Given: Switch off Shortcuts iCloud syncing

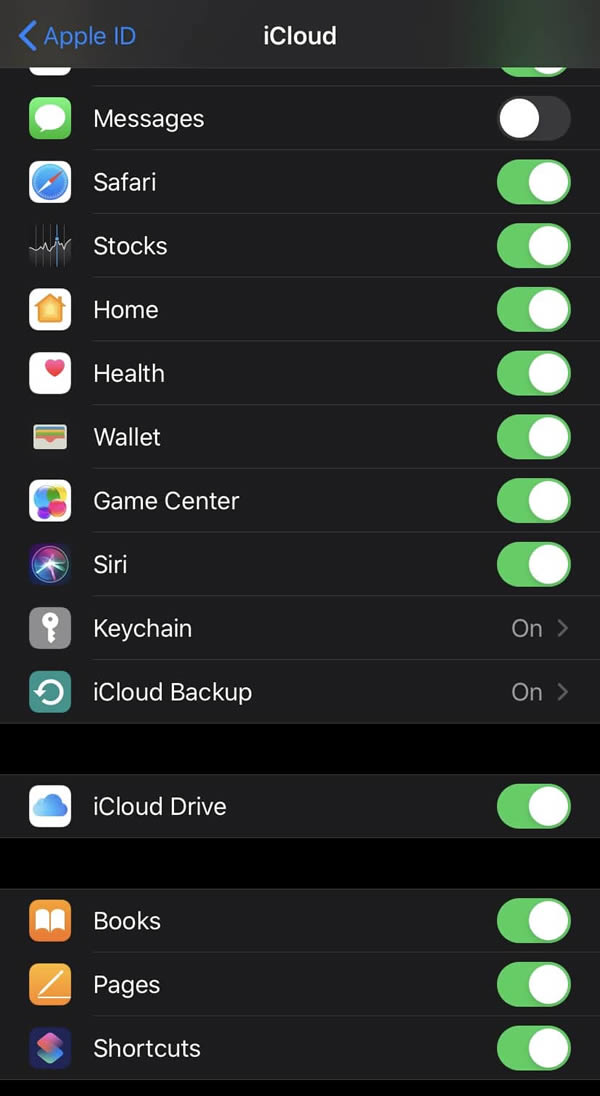Looking at the screenshot, I should pos(533,1048).
